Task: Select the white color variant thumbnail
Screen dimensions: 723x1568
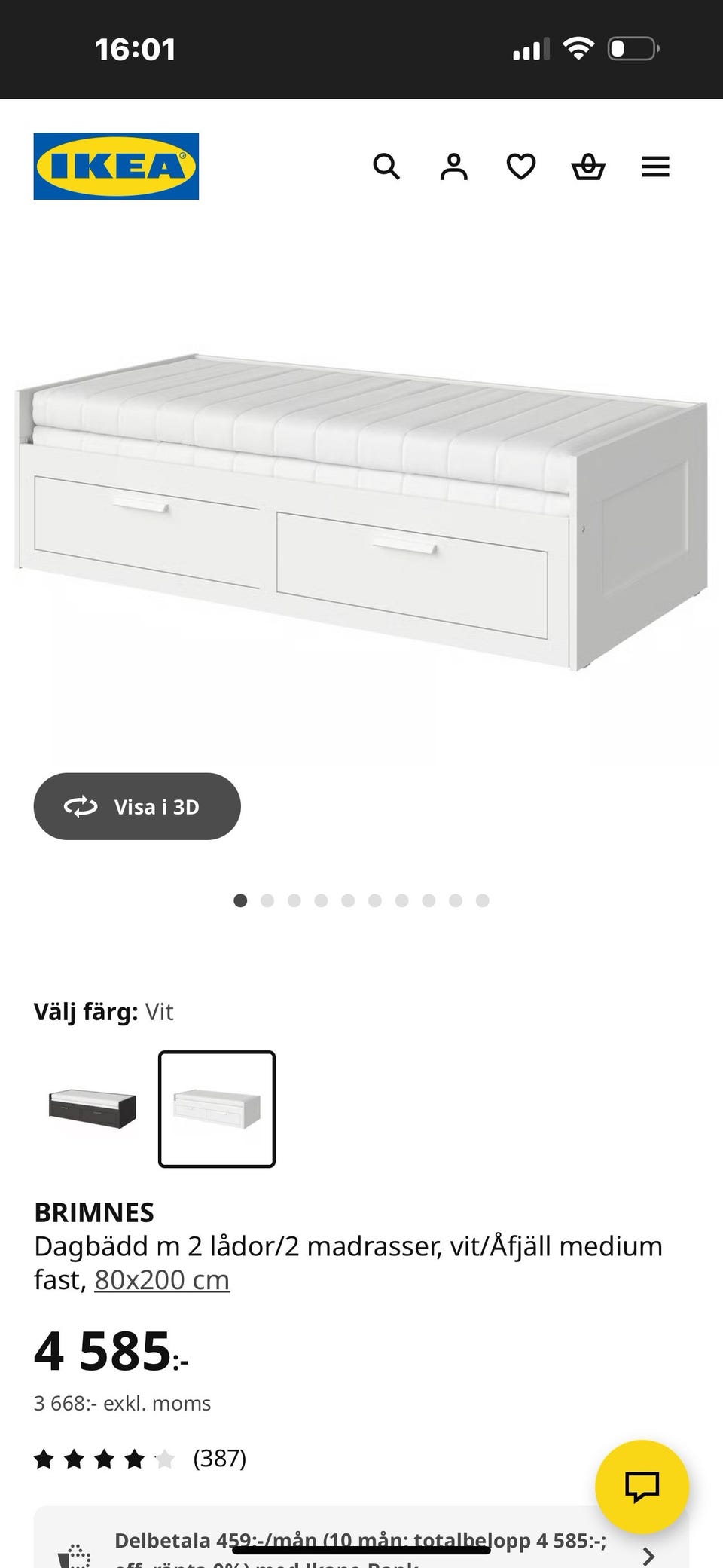Action: tap(217, 1108)
